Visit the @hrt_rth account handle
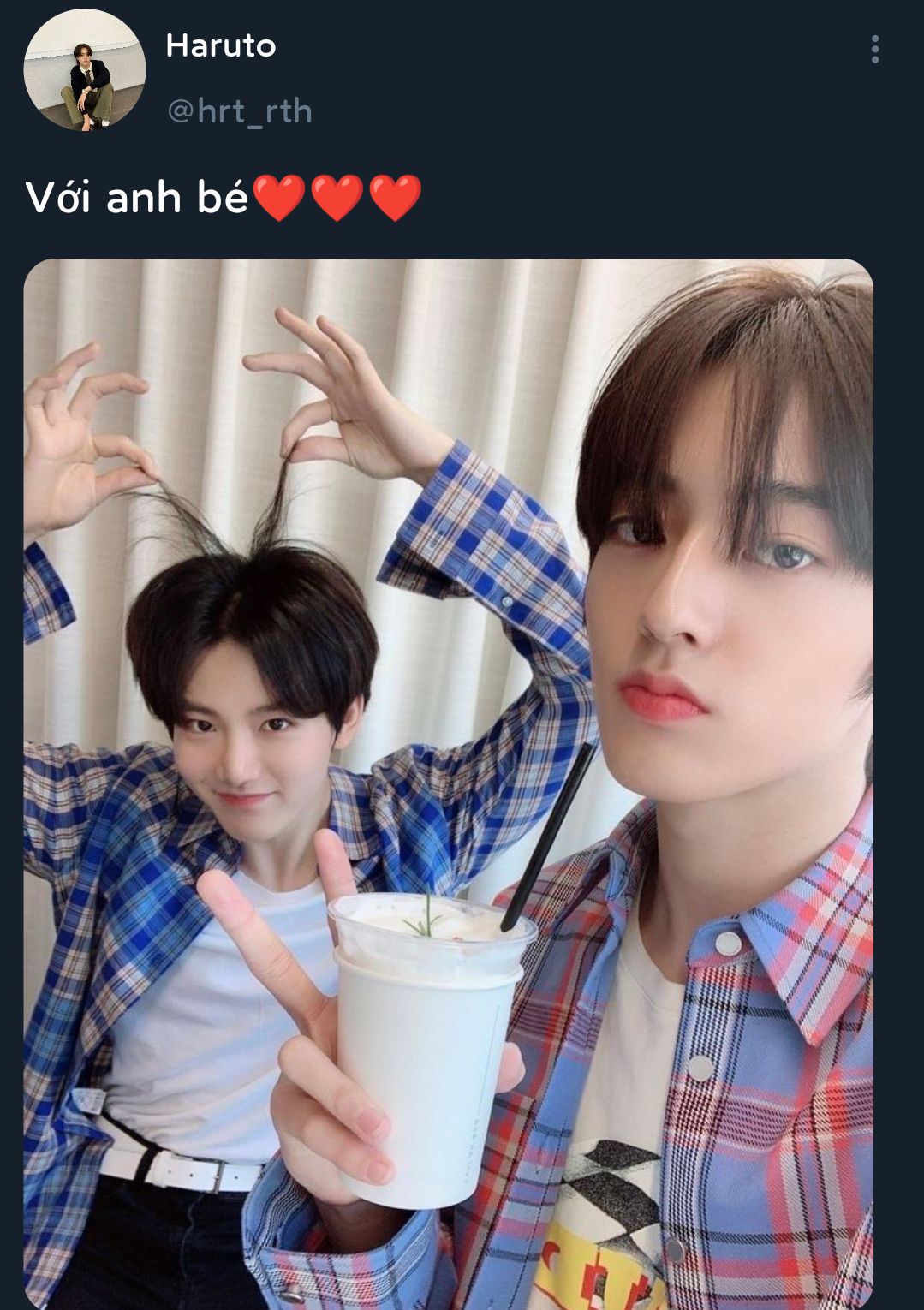This screenshot has height=1310, width=924. (240, 111)
